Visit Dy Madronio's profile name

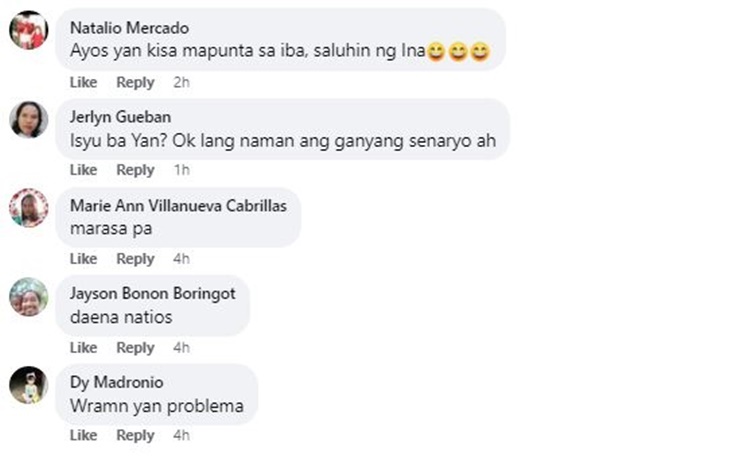point(116,382)
